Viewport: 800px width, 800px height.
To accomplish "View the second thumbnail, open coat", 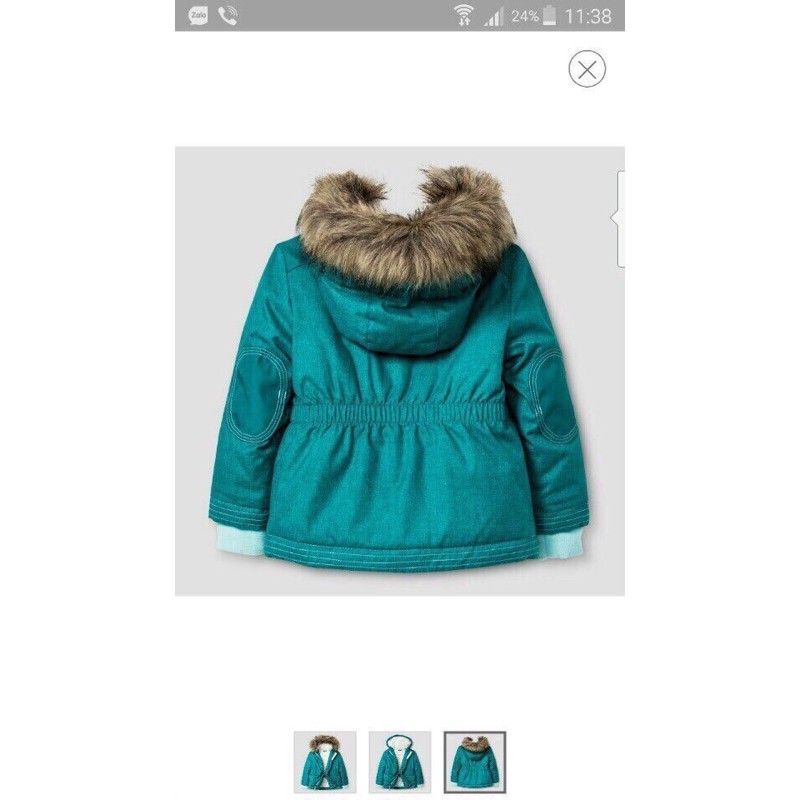I will [400, 762].
